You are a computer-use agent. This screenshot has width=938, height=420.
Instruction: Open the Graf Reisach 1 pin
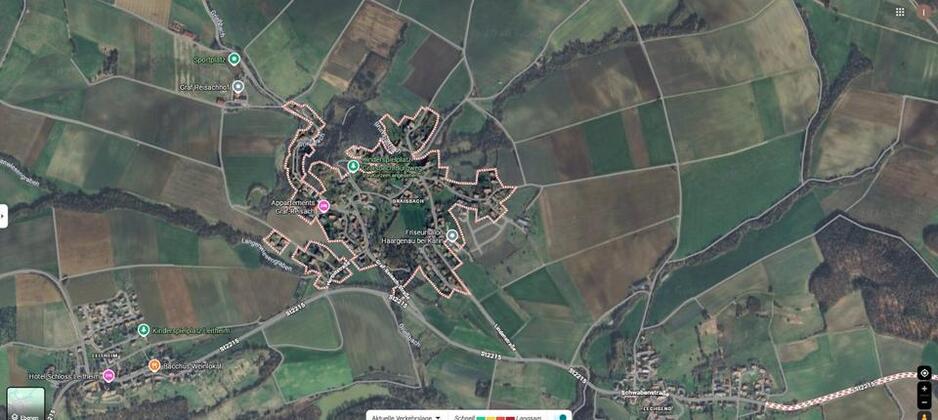click(x=238, y=86)
